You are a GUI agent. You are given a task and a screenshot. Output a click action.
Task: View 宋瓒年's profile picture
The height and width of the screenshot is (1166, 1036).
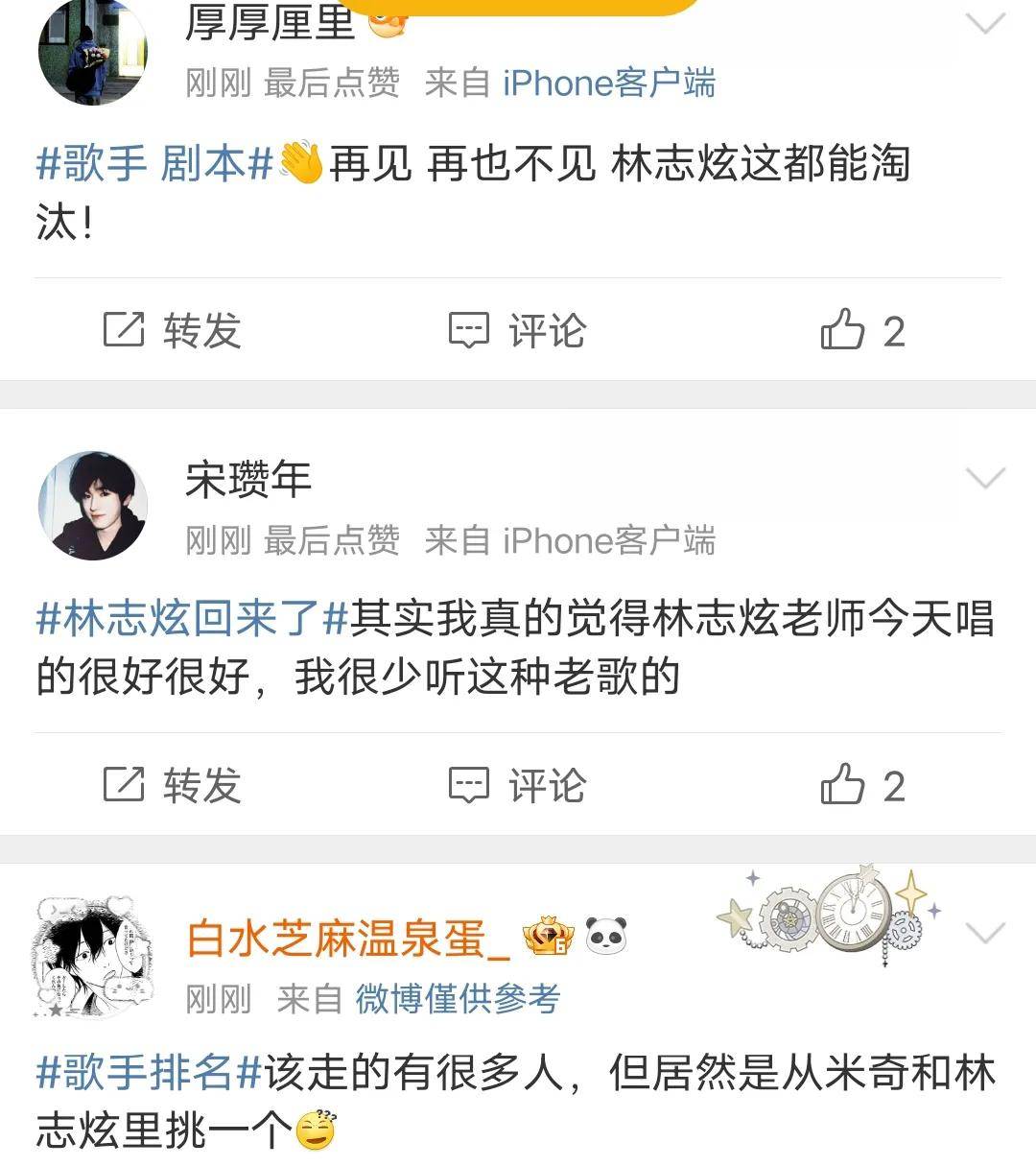pos(92,505)
